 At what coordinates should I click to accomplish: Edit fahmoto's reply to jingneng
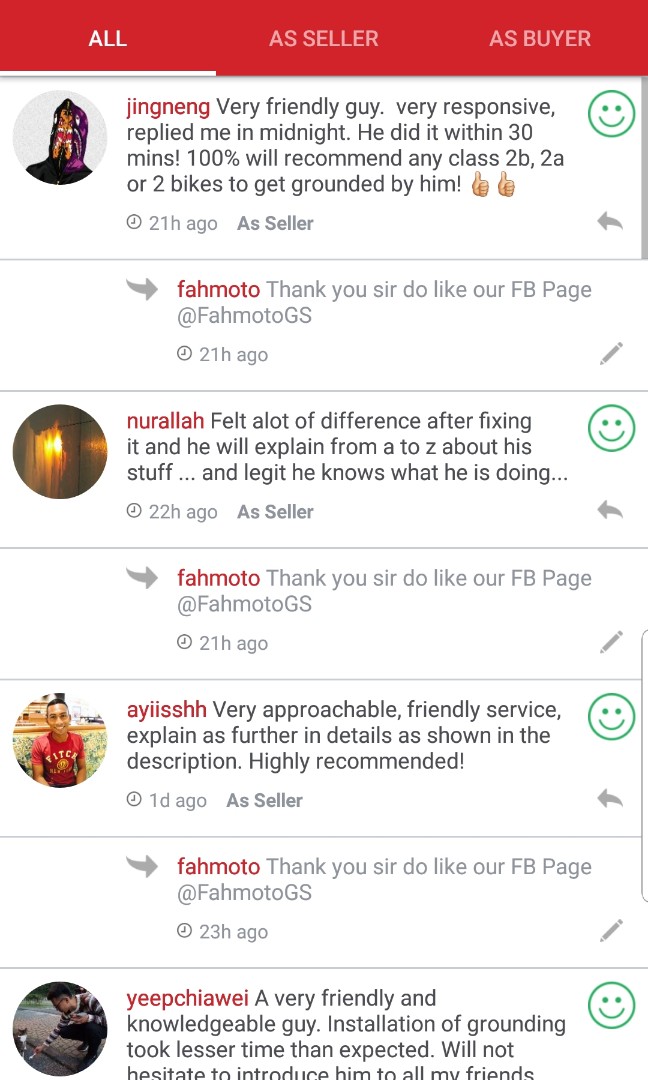611,353
